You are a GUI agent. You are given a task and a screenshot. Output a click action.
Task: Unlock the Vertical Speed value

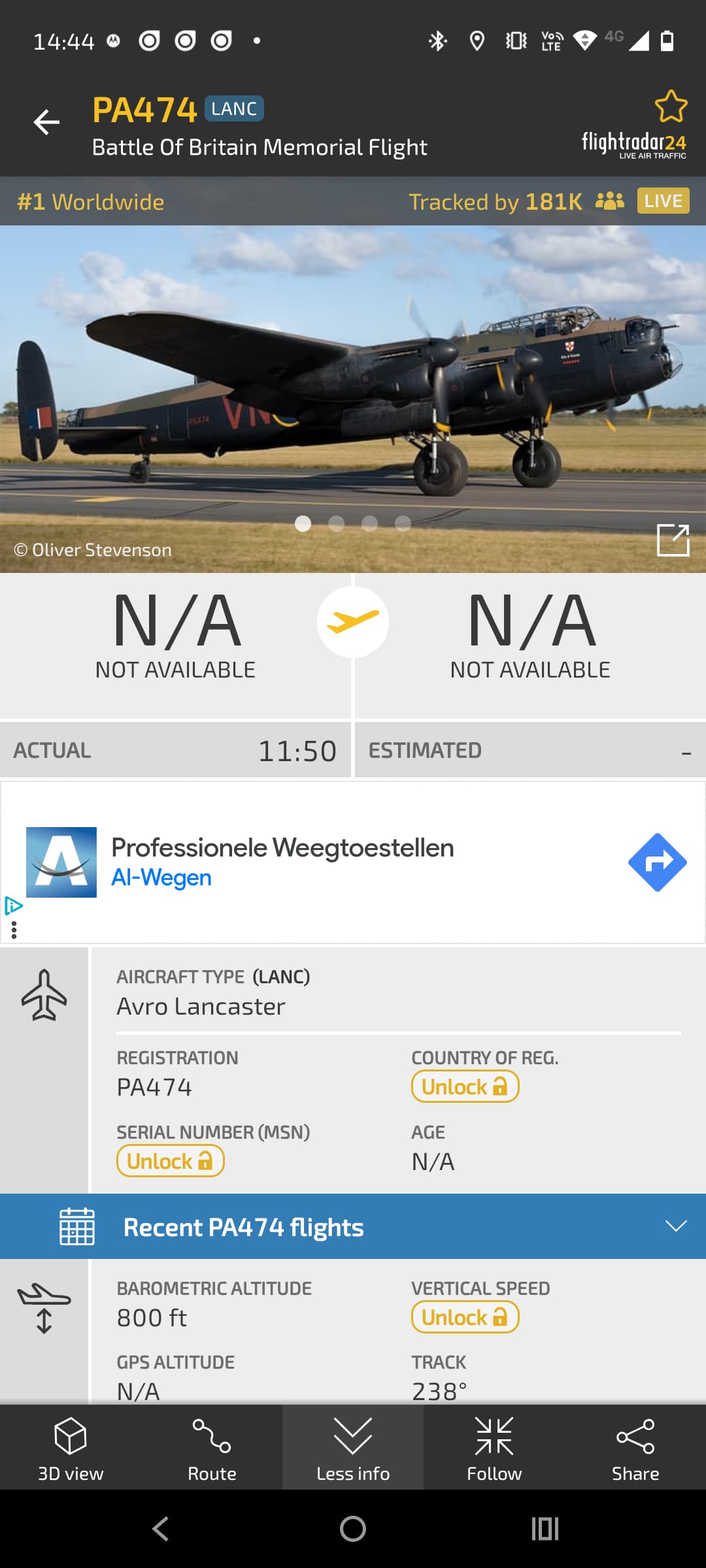(x=465, y=1318)
